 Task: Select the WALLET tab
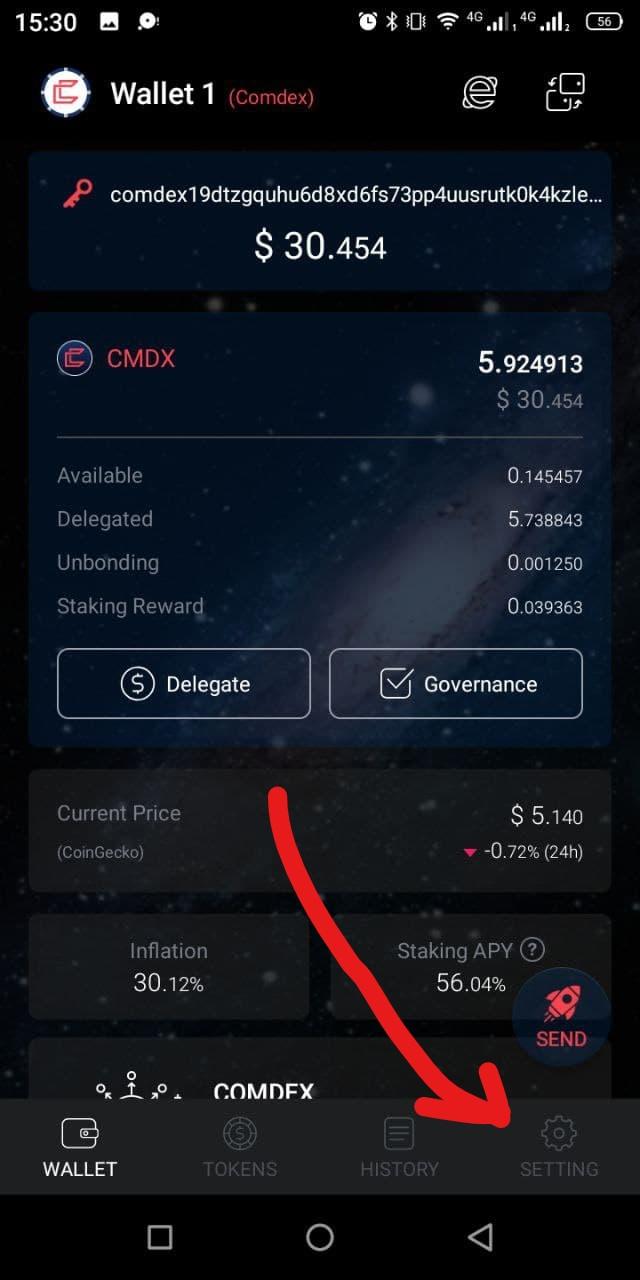point(80,1147)
